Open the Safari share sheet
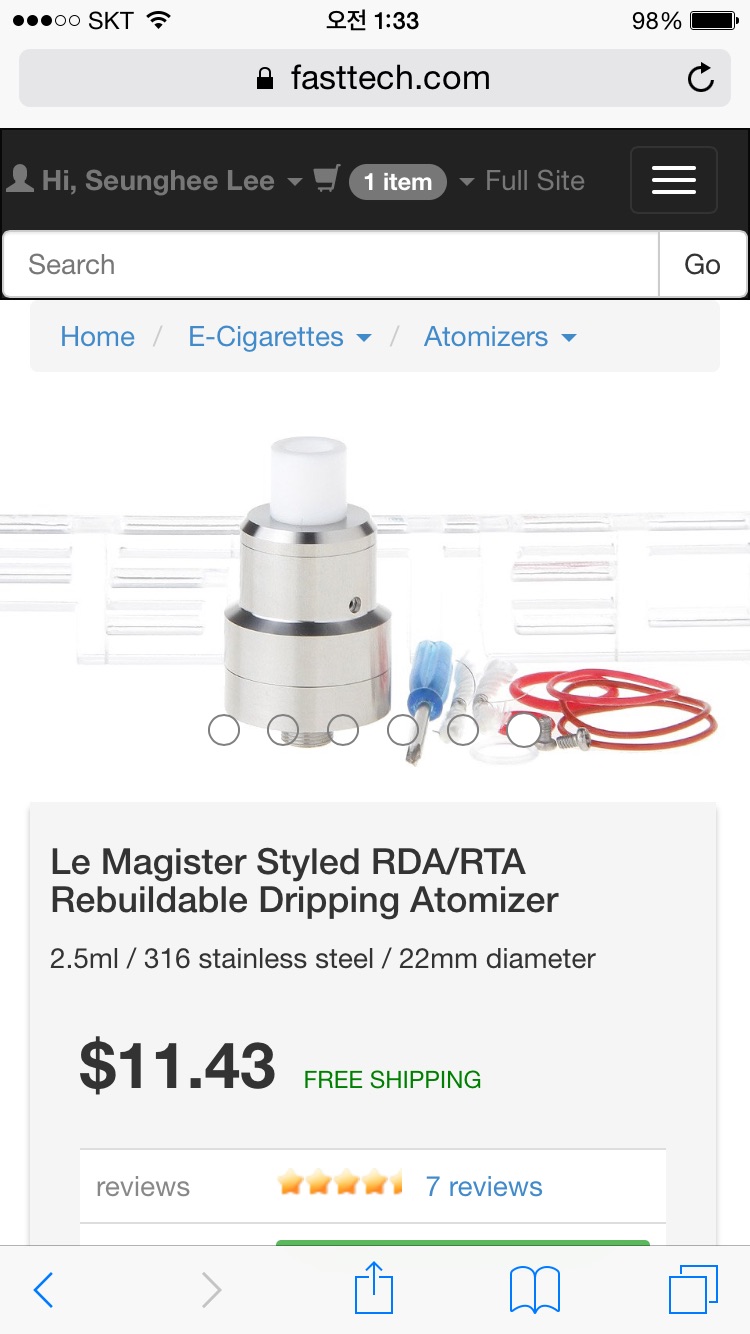 375,1288
